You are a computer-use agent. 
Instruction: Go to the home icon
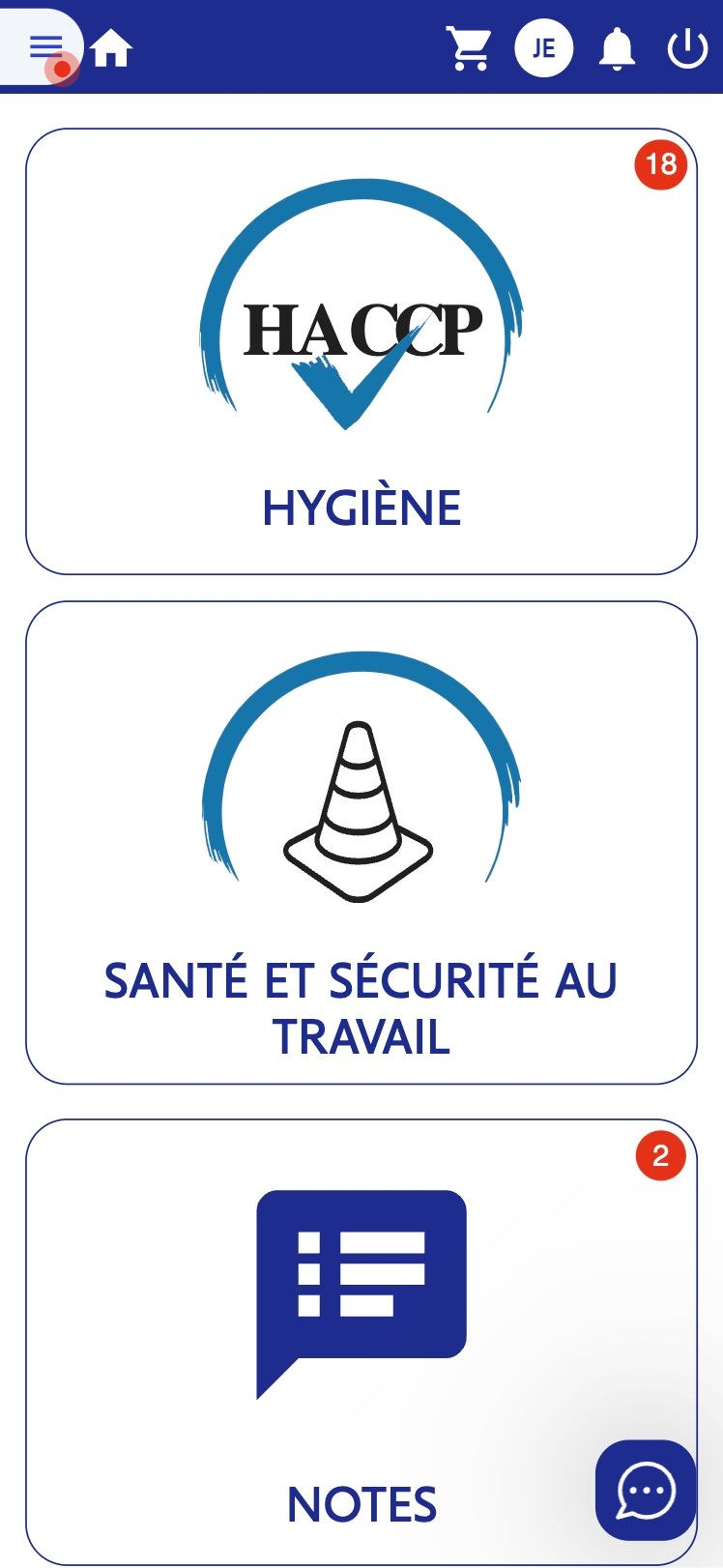click(x=112, y=47)
